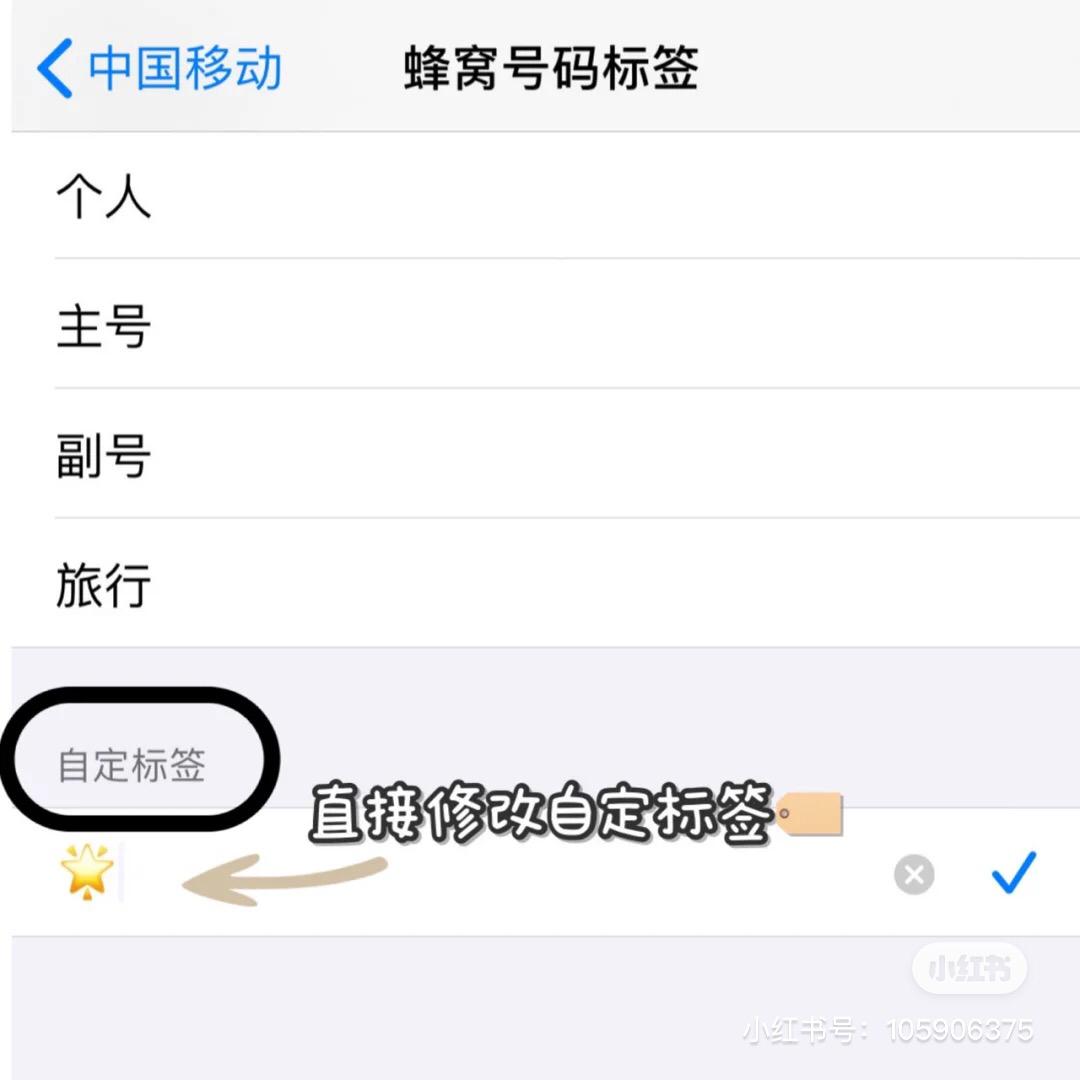This screenshot has width=1080, height=1080.
Task: Select the 个人 label
Action: tap(104, 196)
